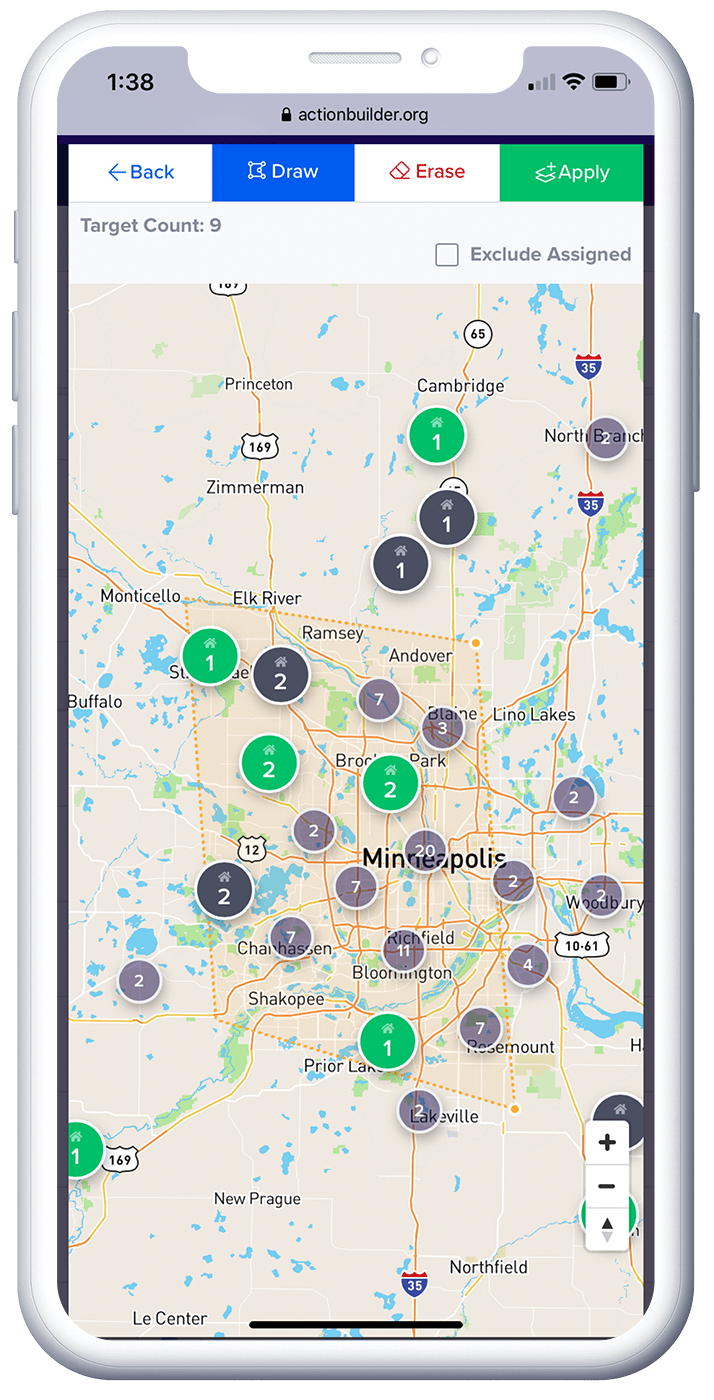The height and width of the screenshot is (1400, 714).
Task: Choose the Erase tool
Action: tap(427, 172)
